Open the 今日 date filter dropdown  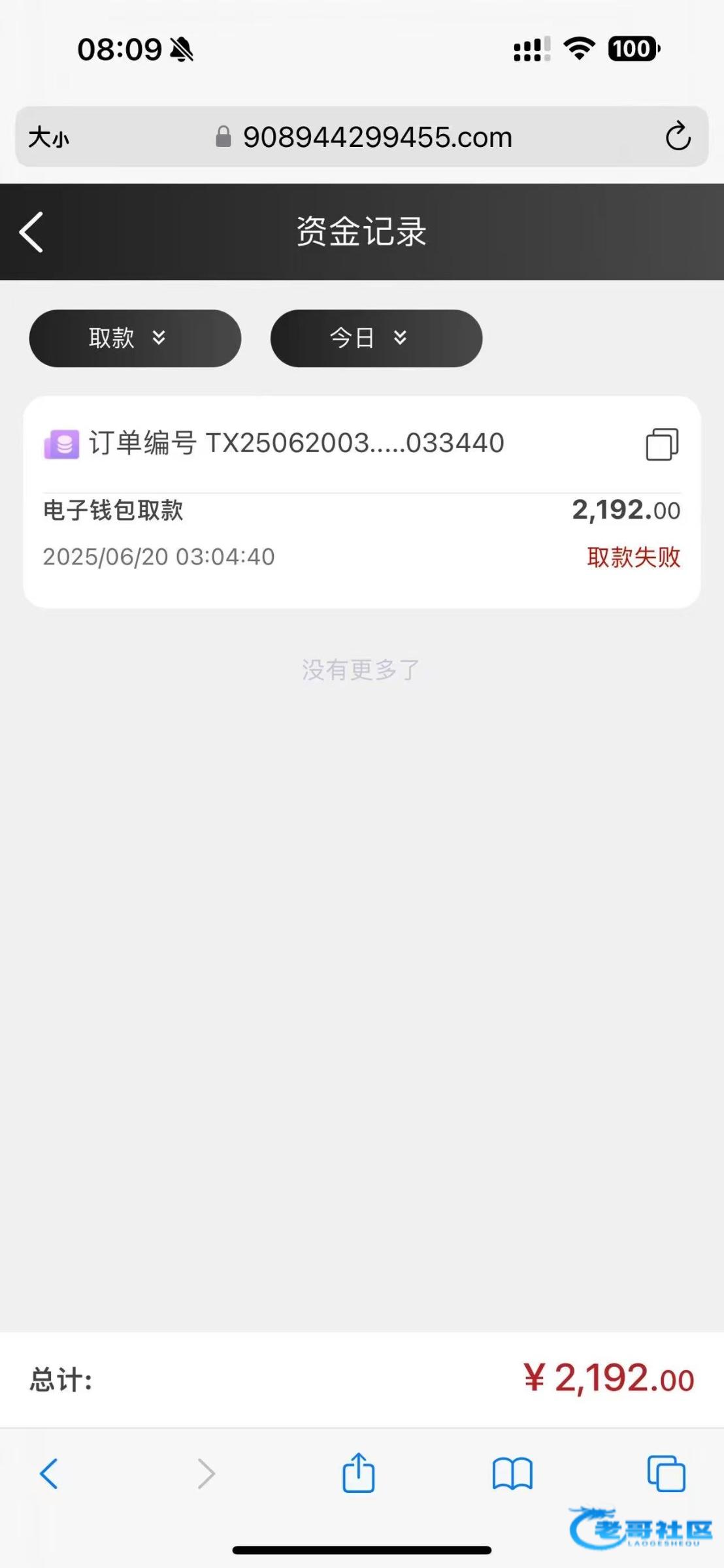[x=376, y=338]
